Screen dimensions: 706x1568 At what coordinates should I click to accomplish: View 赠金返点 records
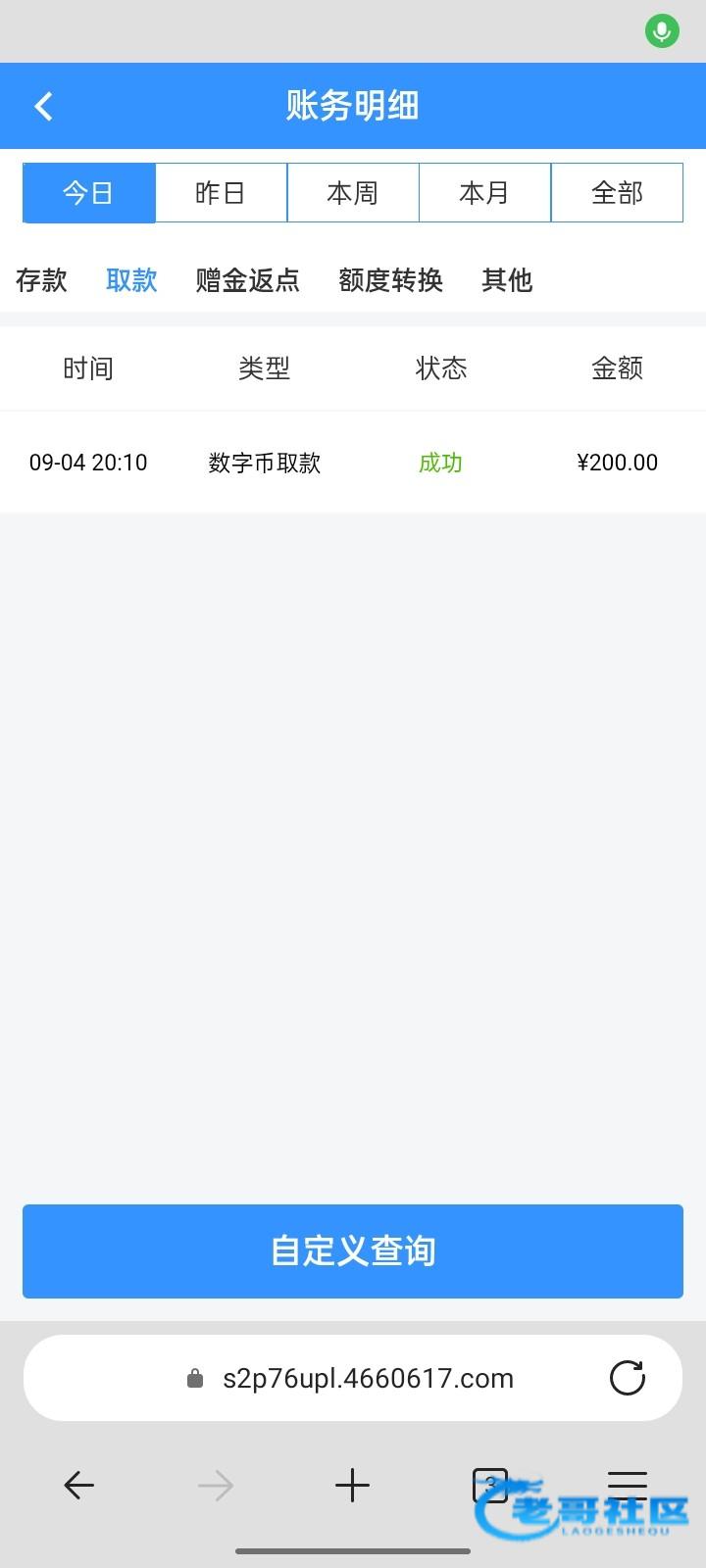[247, 280]
